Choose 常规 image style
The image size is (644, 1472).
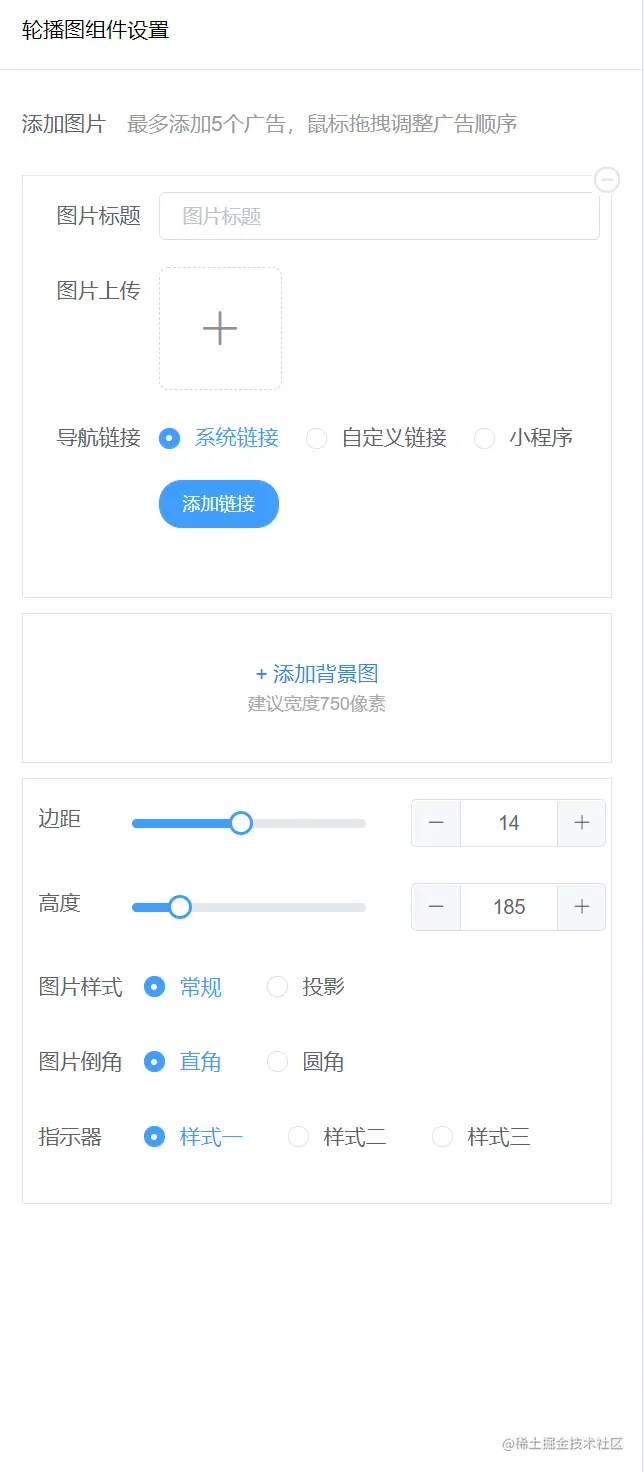155,987
